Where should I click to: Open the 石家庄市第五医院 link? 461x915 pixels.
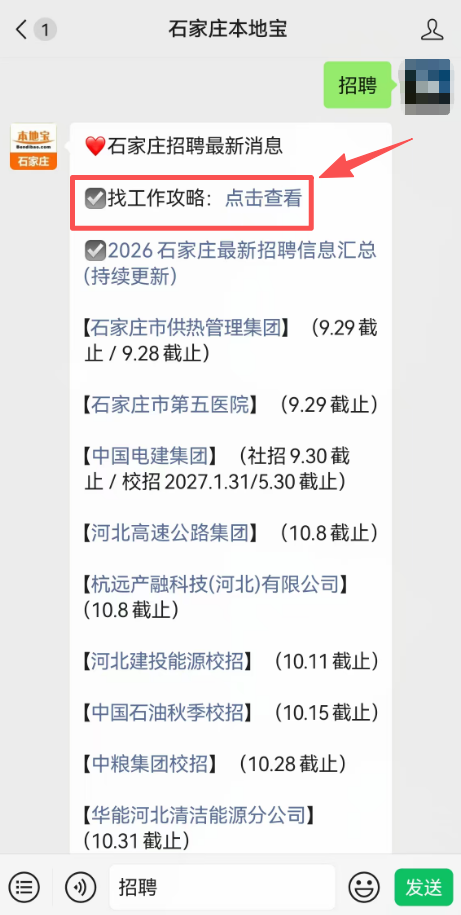pos(170,404)
